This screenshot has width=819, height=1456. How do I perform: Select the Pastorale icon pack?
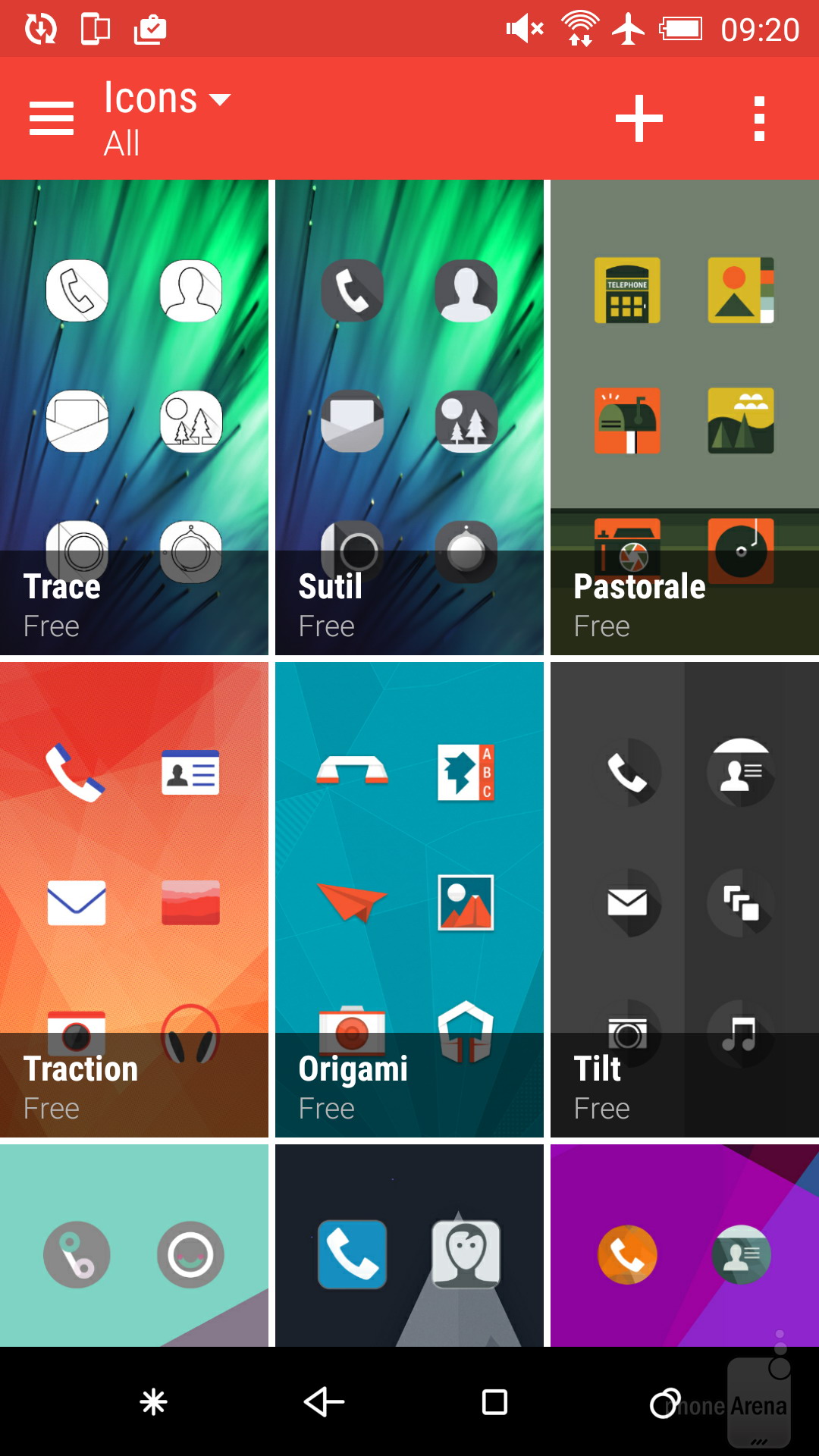pyautogui.click(x=685, y=417)
